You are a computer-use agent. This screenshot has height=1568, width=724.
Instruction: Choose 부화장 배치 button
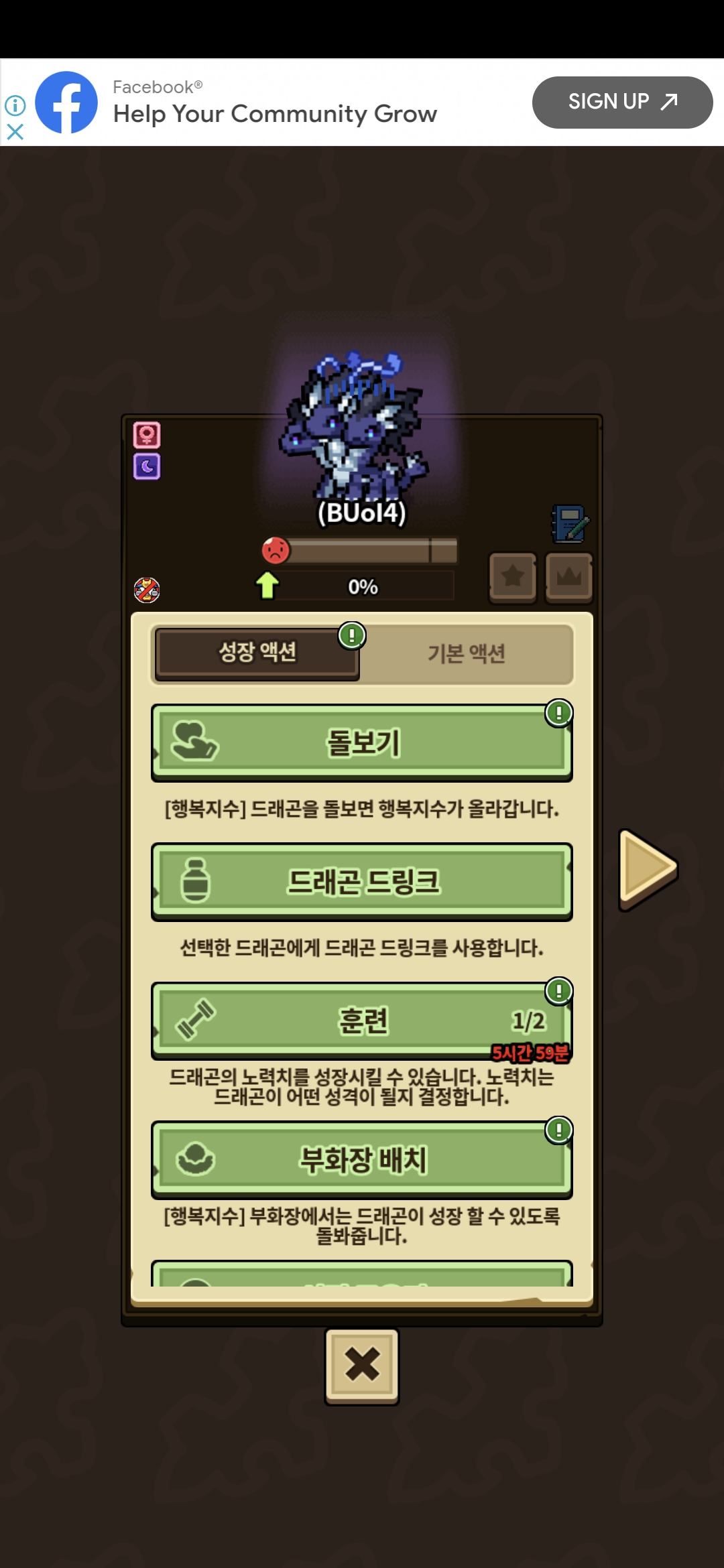click(362, 1160)
